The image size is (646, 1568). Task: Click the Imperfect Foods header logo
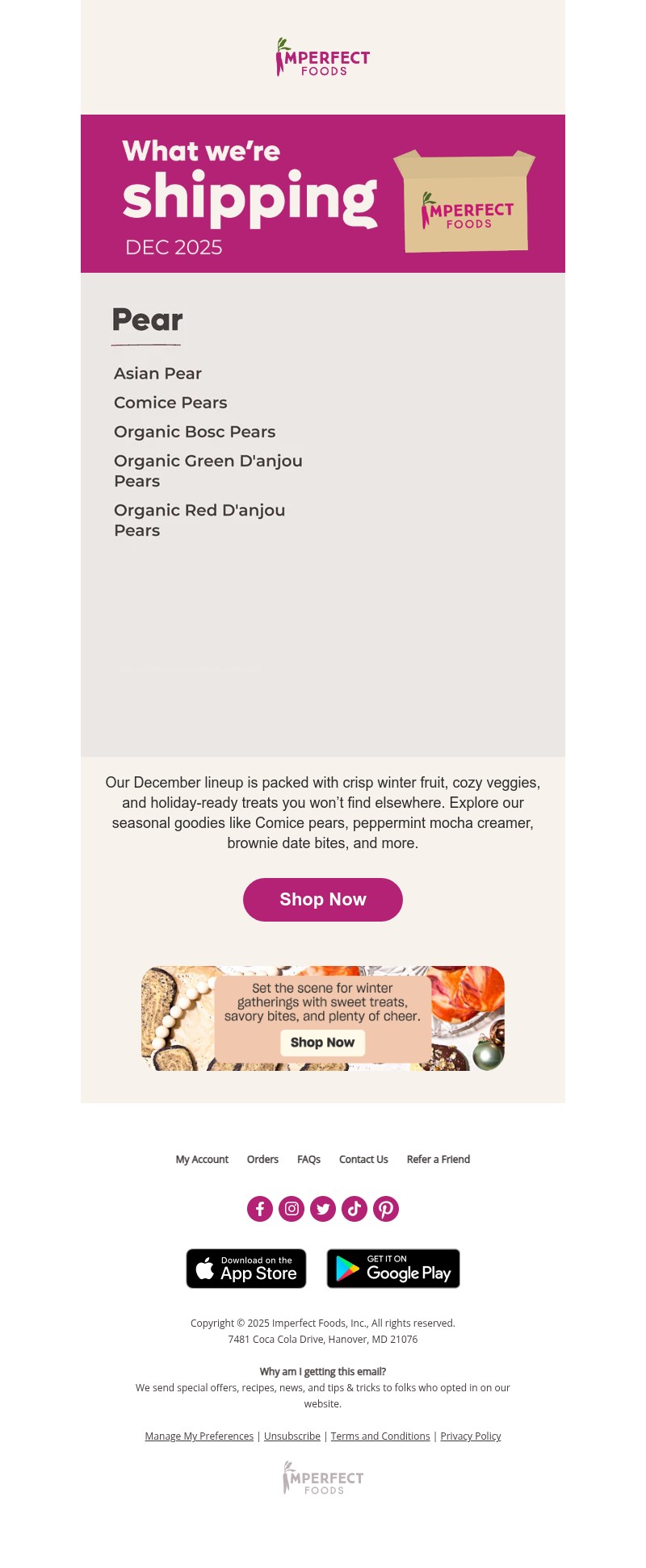[323, 57]
